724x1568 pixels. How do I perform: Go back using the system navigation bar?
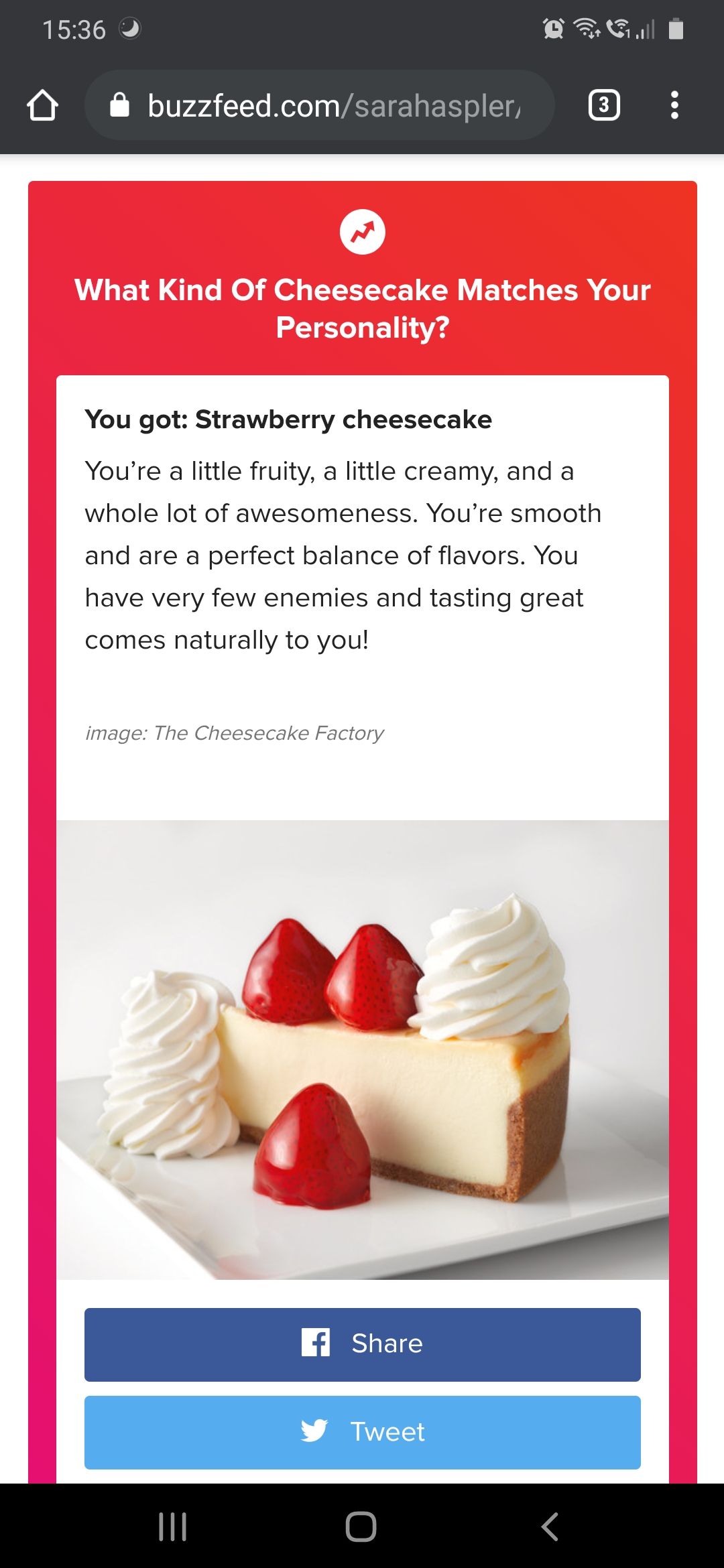[550, 1526]
